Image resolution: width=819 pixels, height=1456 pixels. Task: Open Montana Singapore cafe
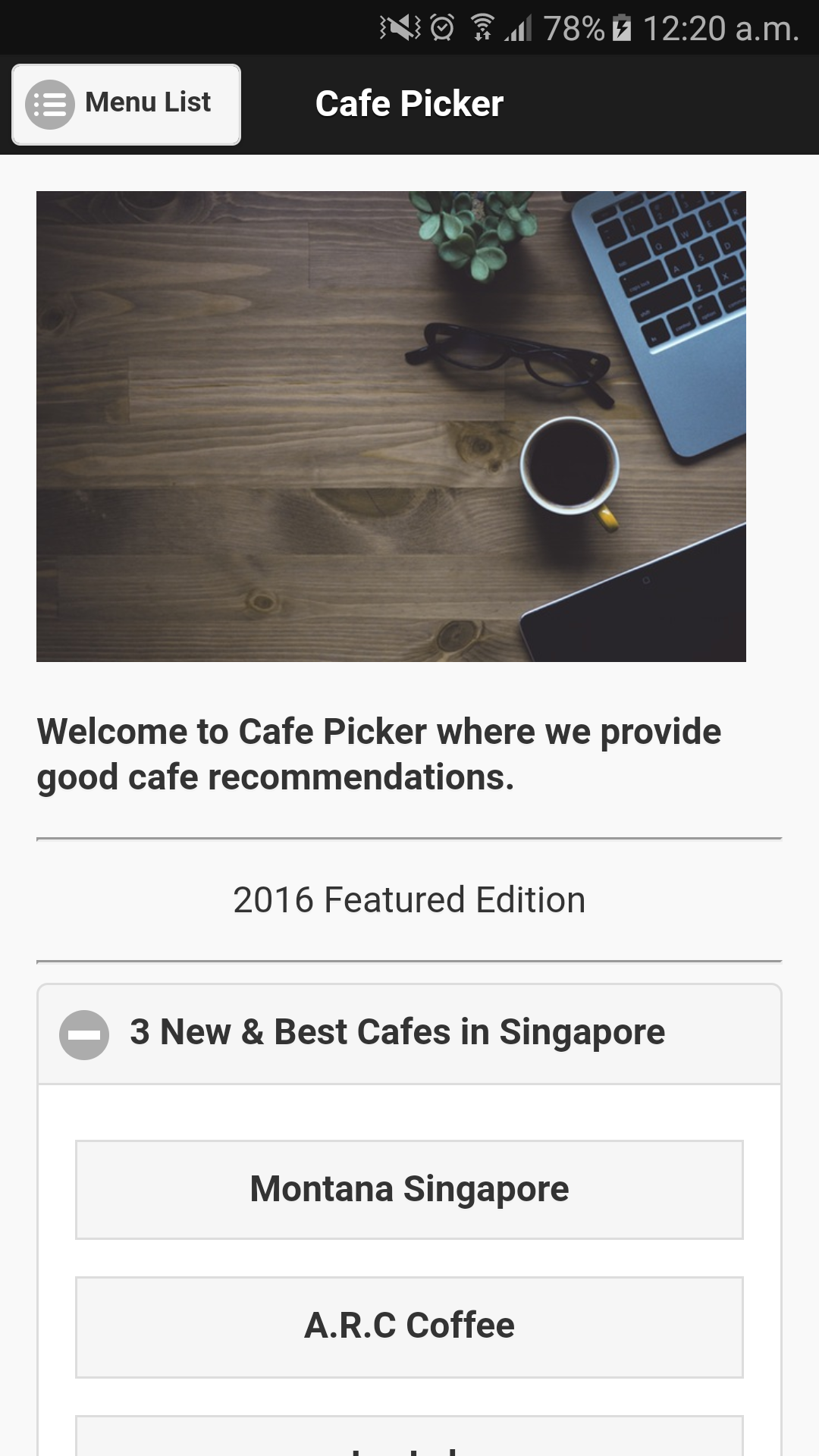click(409, 1189)
